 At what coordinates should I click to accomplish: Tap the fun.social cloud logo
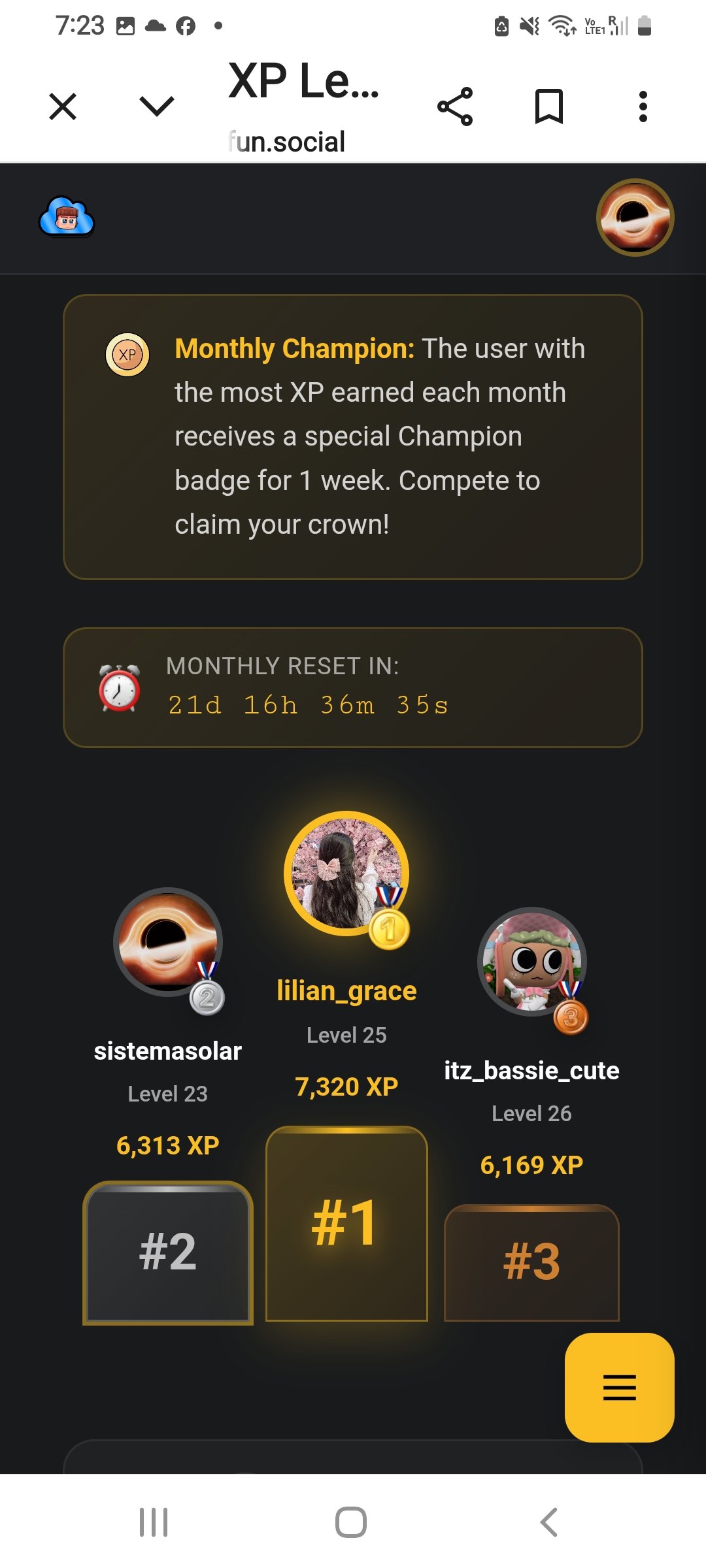67,218
